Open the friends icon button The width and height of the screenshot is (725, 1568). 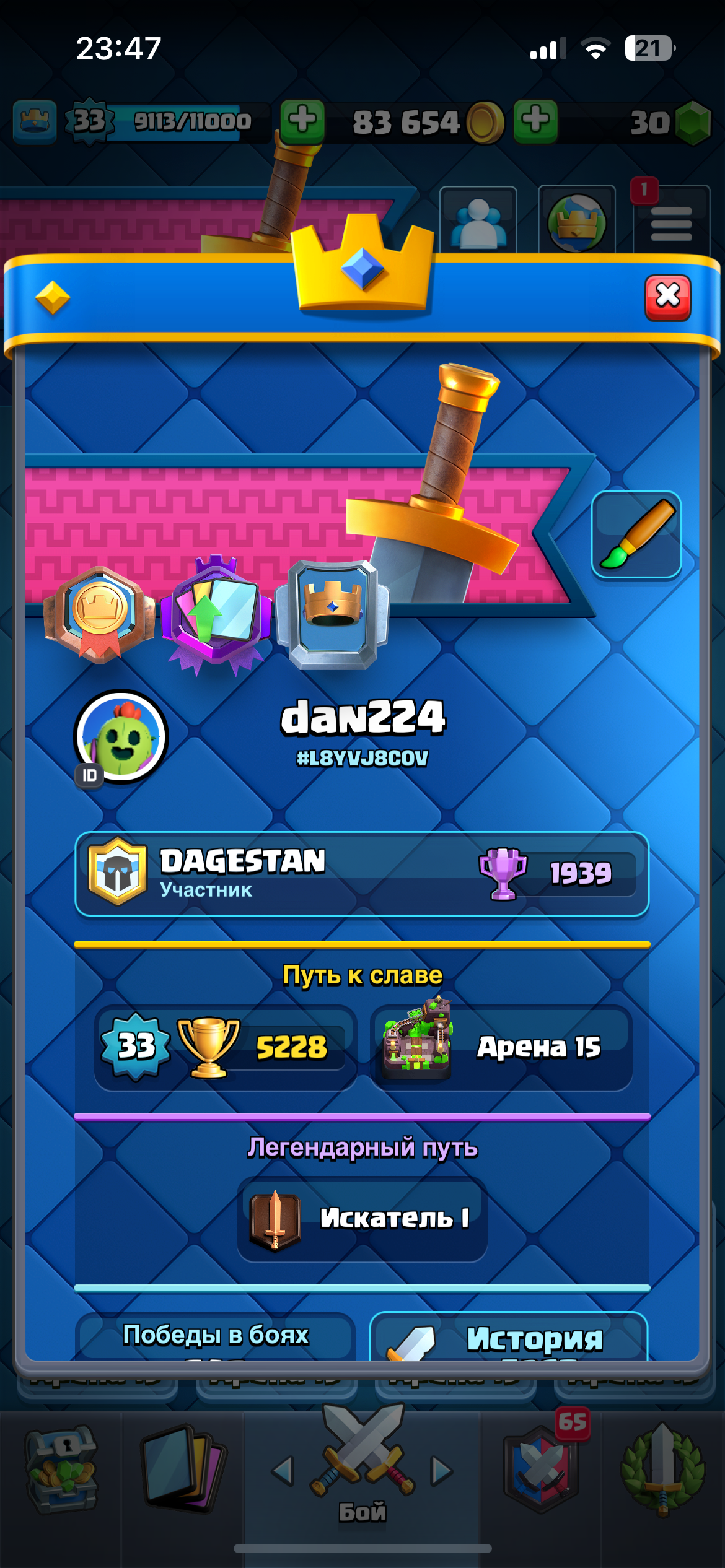click(x=478, y=220)
